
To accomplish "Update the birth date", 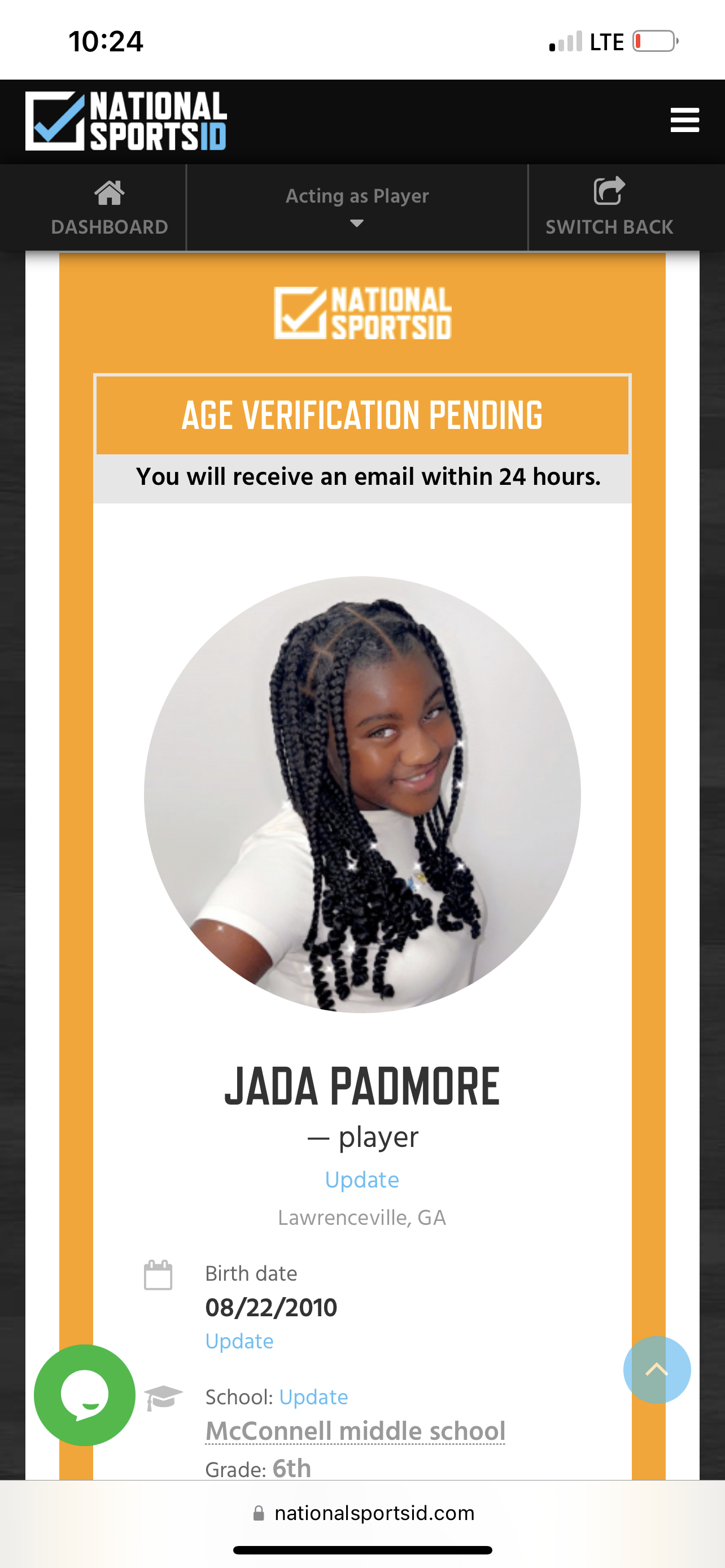I will tap(239, 1341).
